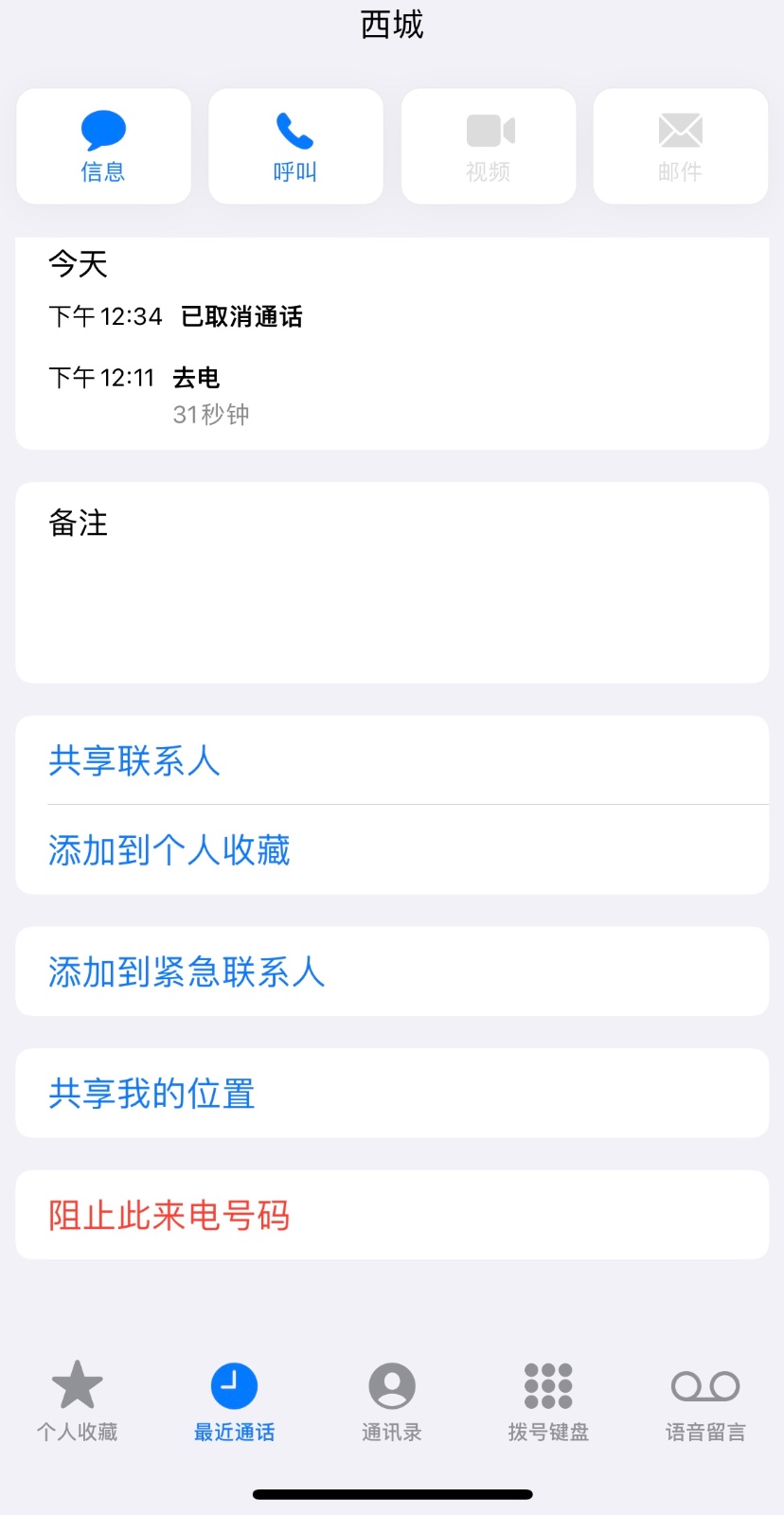784x1515 pixels.
Task: Open 共享我的位置 option
Action: [x=392, y=1093]
